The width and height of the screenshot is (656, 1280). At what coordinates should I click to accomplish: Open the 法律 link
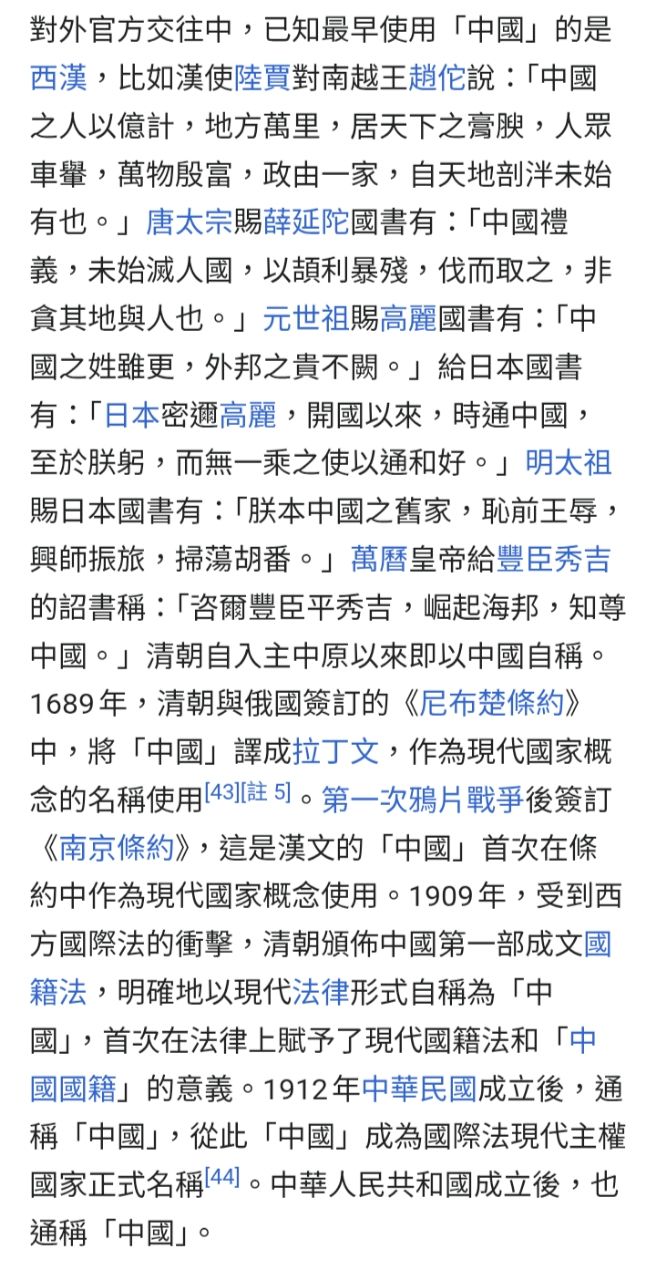click(320, 991)
